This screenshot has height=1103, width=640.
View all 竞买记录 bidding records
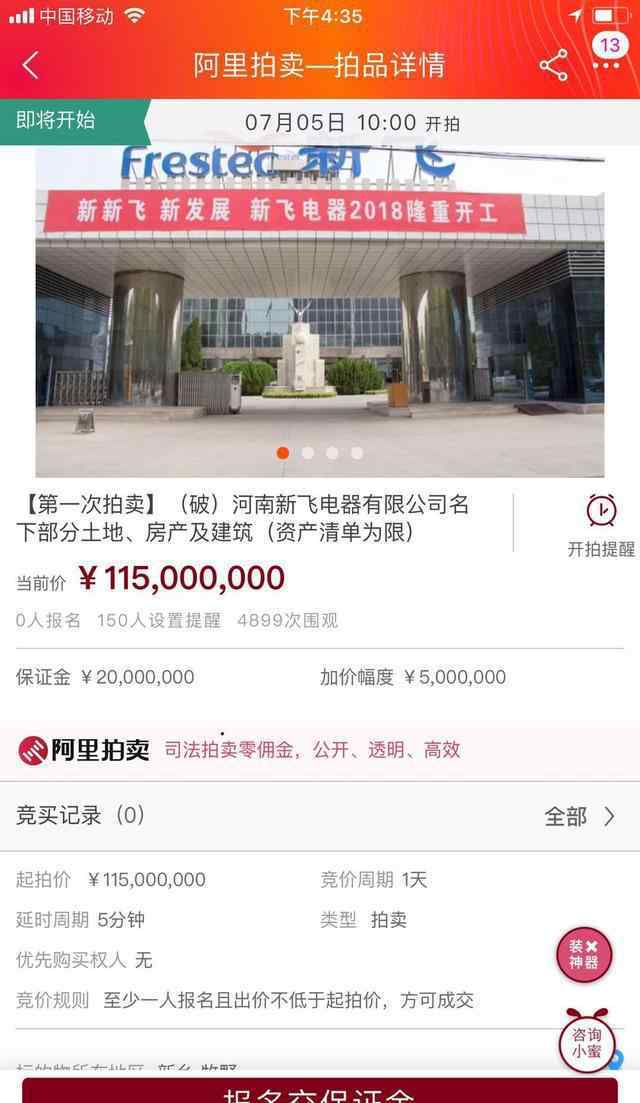coord(578,816)
